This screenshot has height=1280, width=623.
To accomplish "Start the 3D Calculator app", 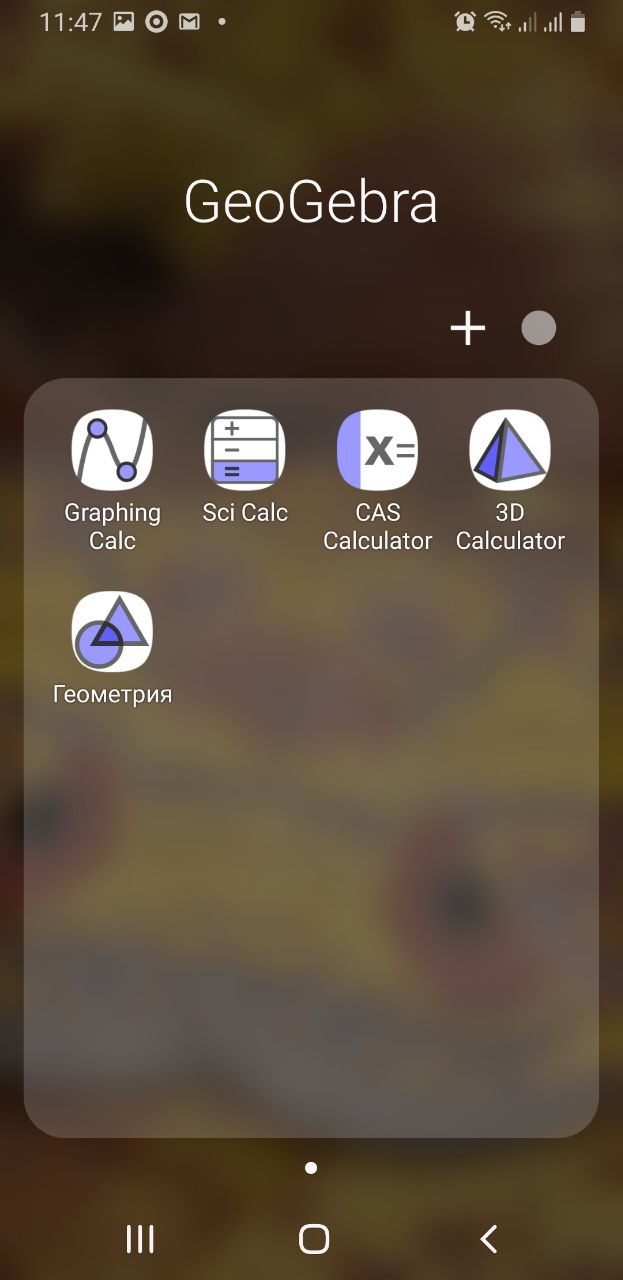I will [x=510, y=450].
